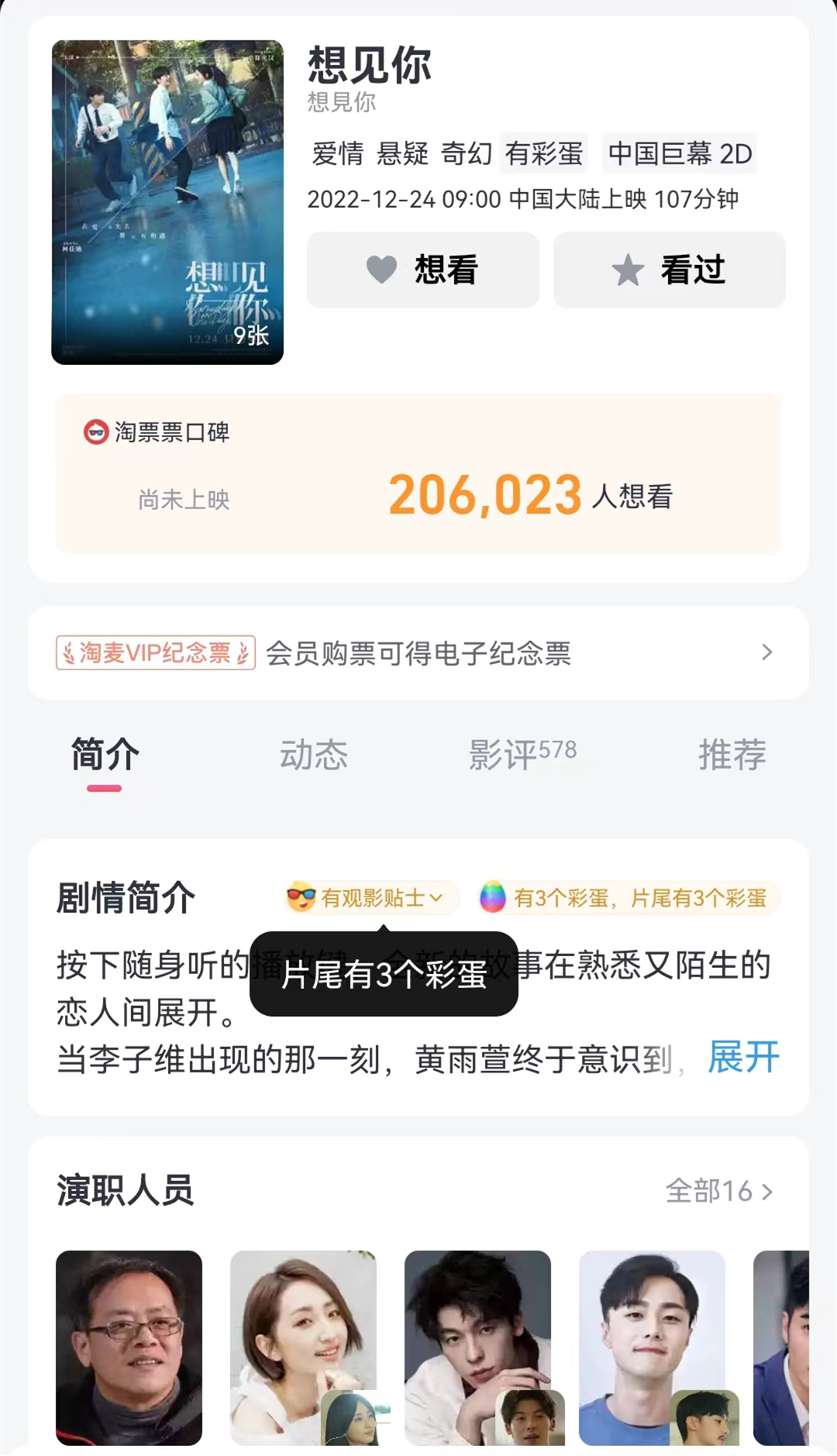Select the 中国巨幕 2D format tag
This screenshot has width=837, height=1456.
677,154
